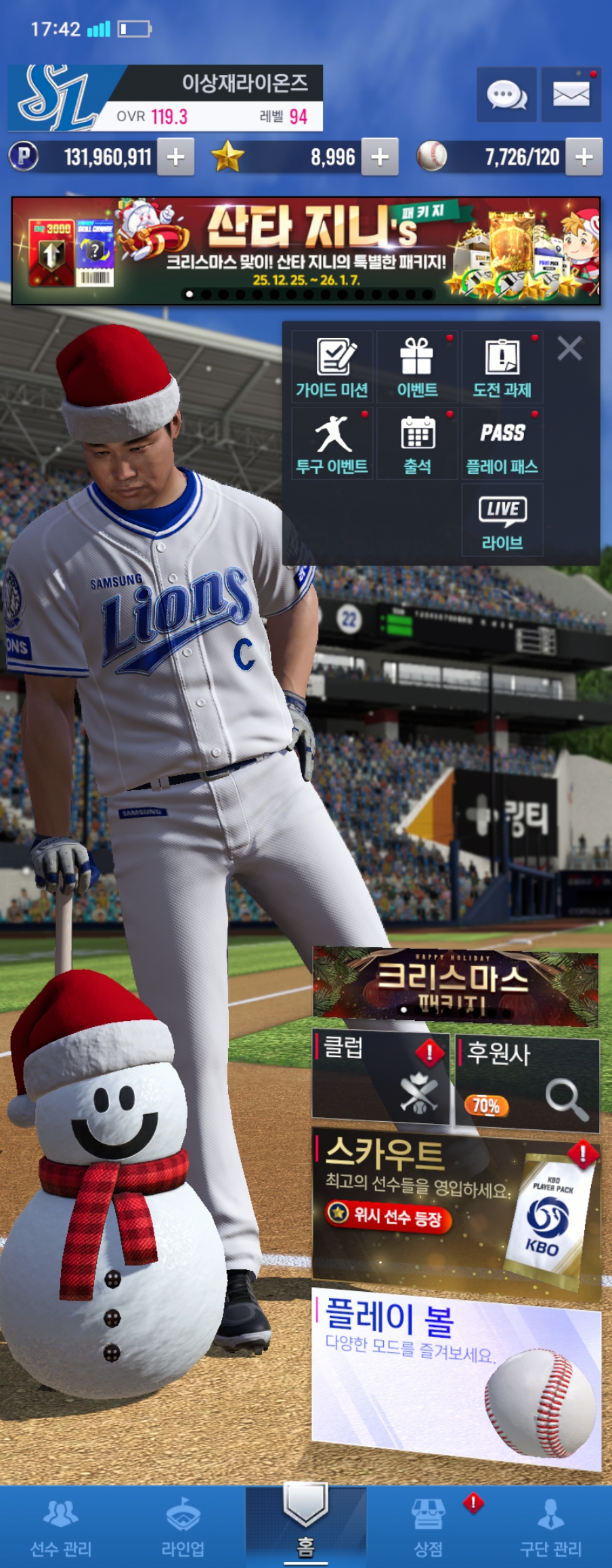
Task: Open 플레이 패스
Action: coord(502,444)
